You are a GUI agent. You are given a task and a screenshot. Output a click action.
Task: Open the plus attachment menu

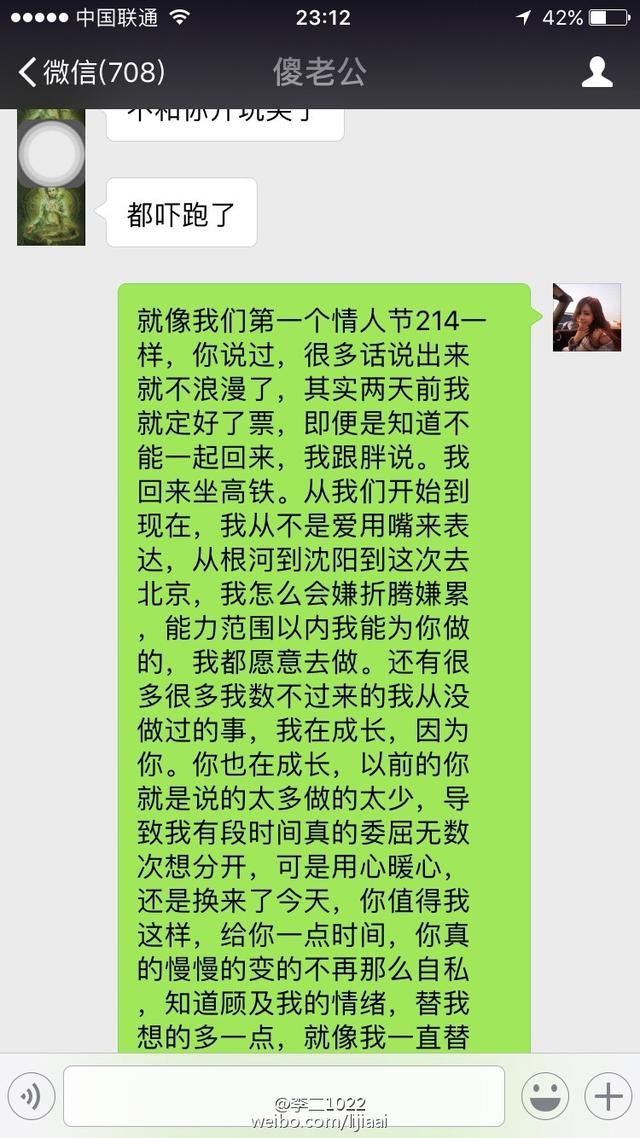pos(608,1097)
